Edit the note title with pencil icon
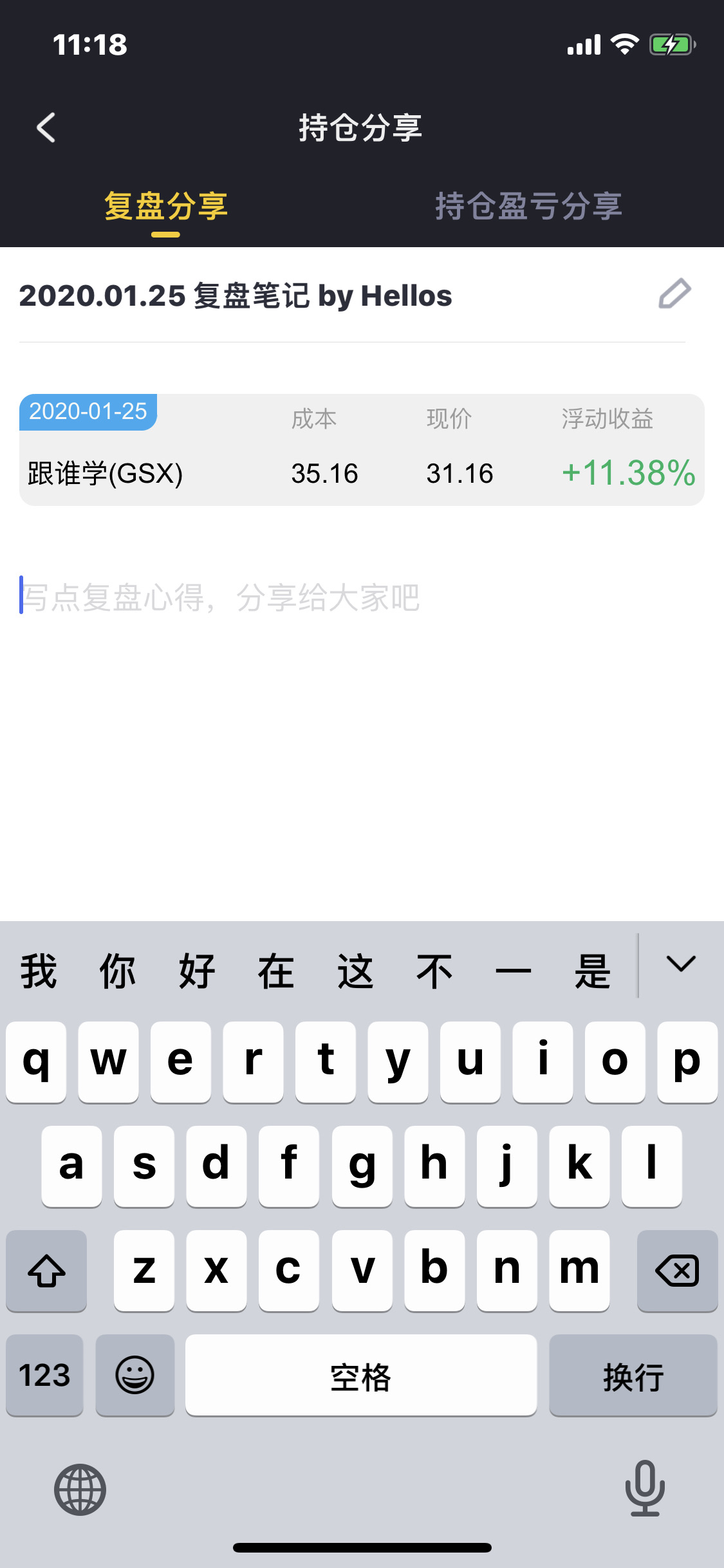Screen dimensions: 724x1568 pos(674,294)
